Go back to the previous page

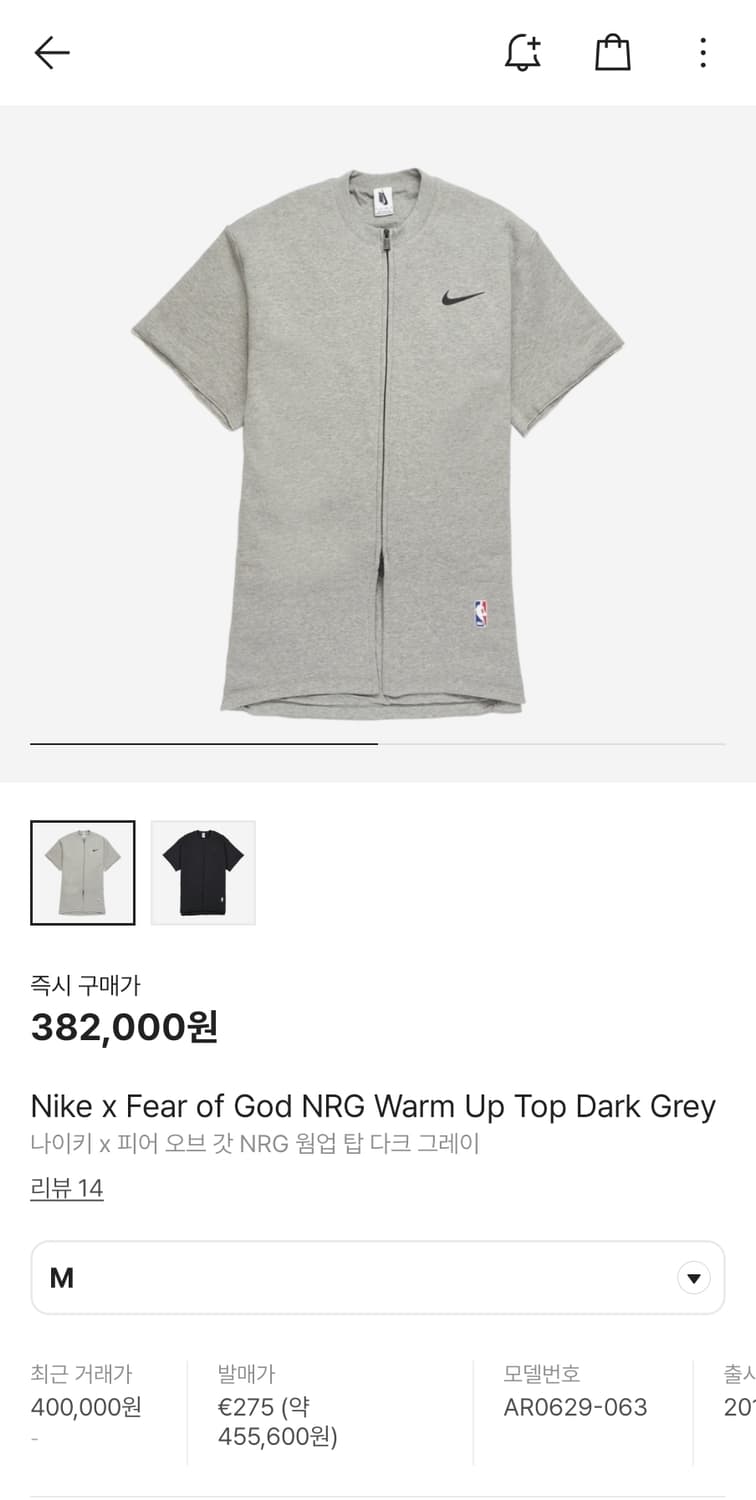[51, 53]
